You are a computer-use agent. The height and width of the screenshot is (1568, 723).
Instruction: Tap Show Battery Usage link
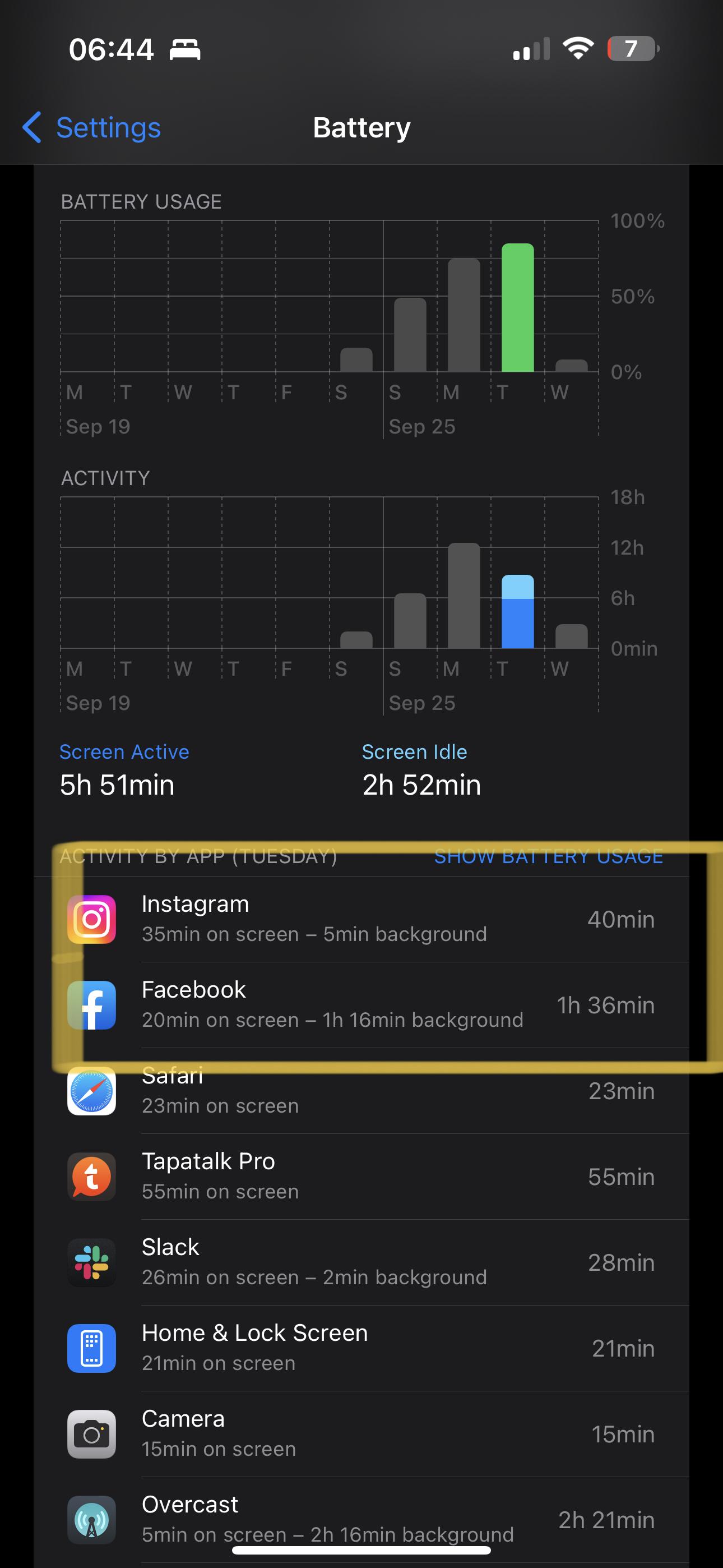coord(548,856)
